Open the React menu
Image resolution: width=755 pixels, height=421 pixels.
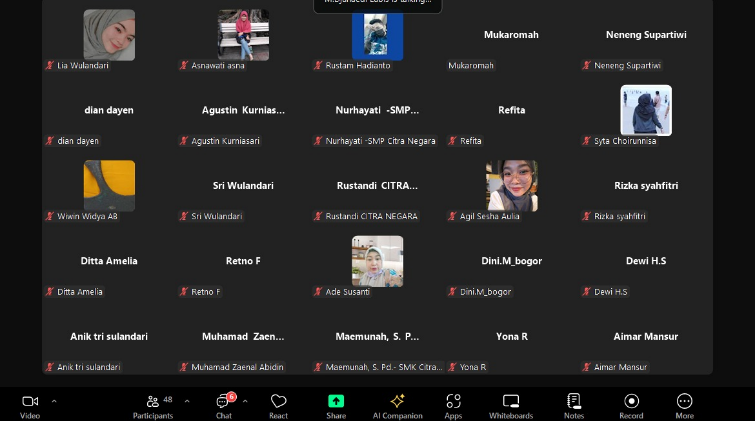[x=278, y=404]
